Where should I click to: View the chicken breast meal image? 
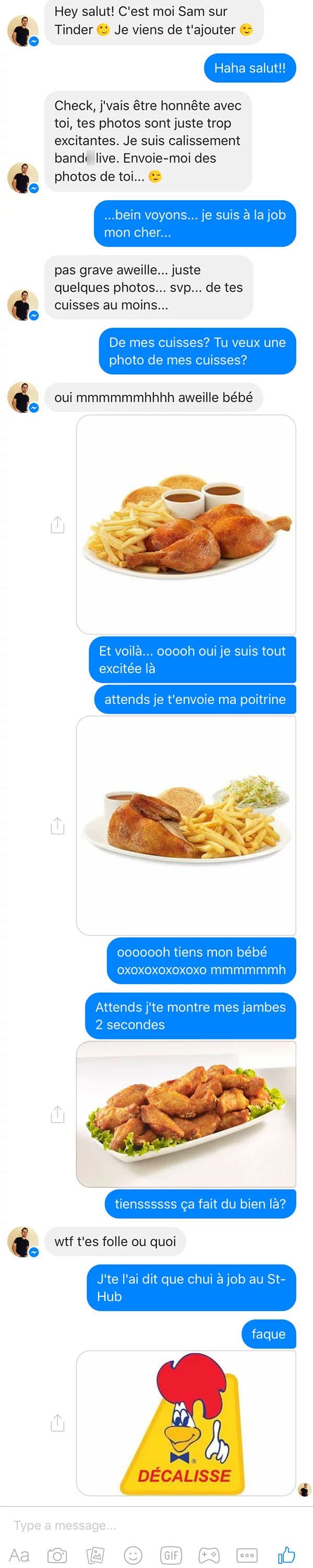click(x=186, y=825)
